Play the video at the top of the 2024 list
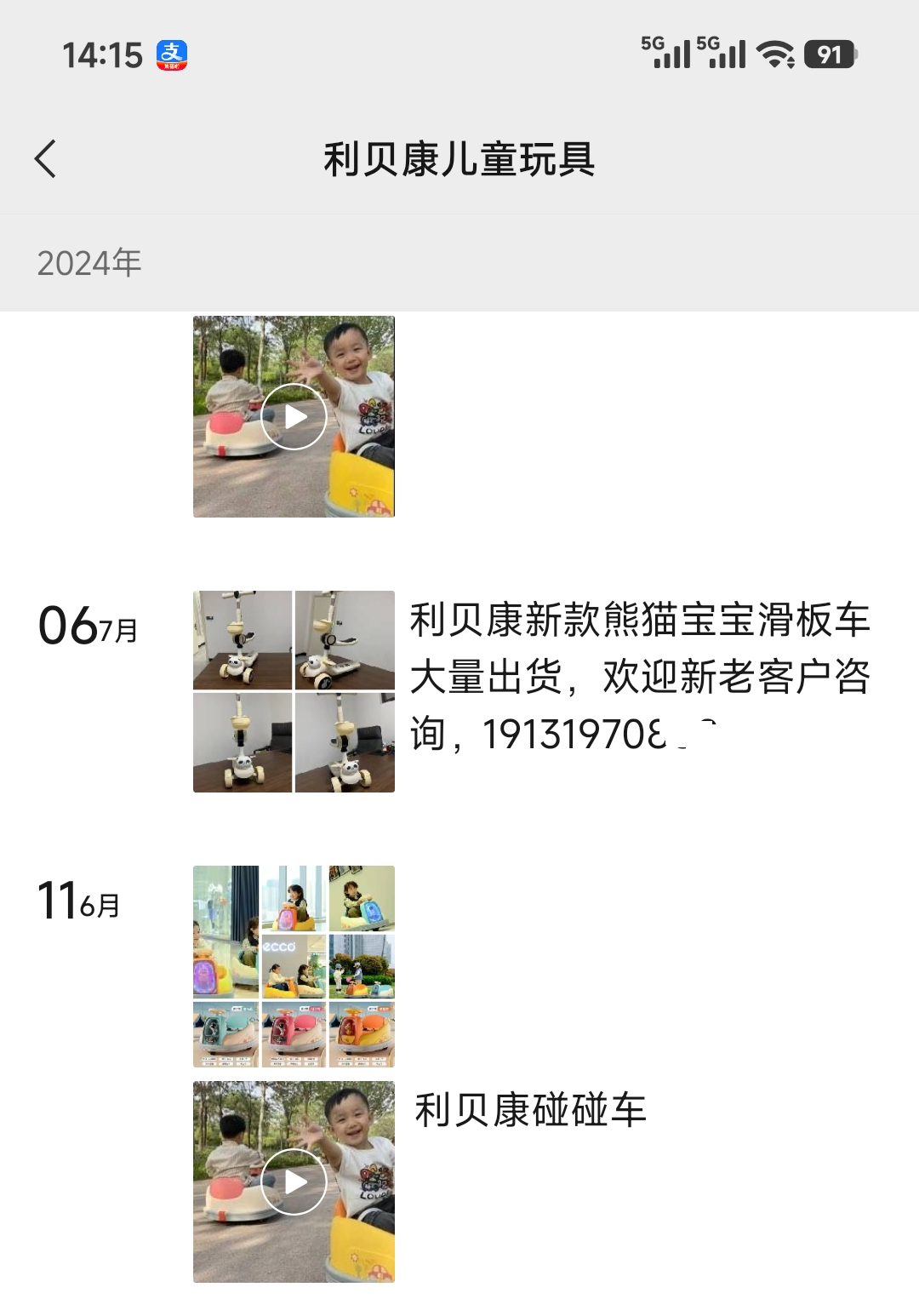Image resolution: width=919 pixels, height=1316 pixels. click(294, 417)
